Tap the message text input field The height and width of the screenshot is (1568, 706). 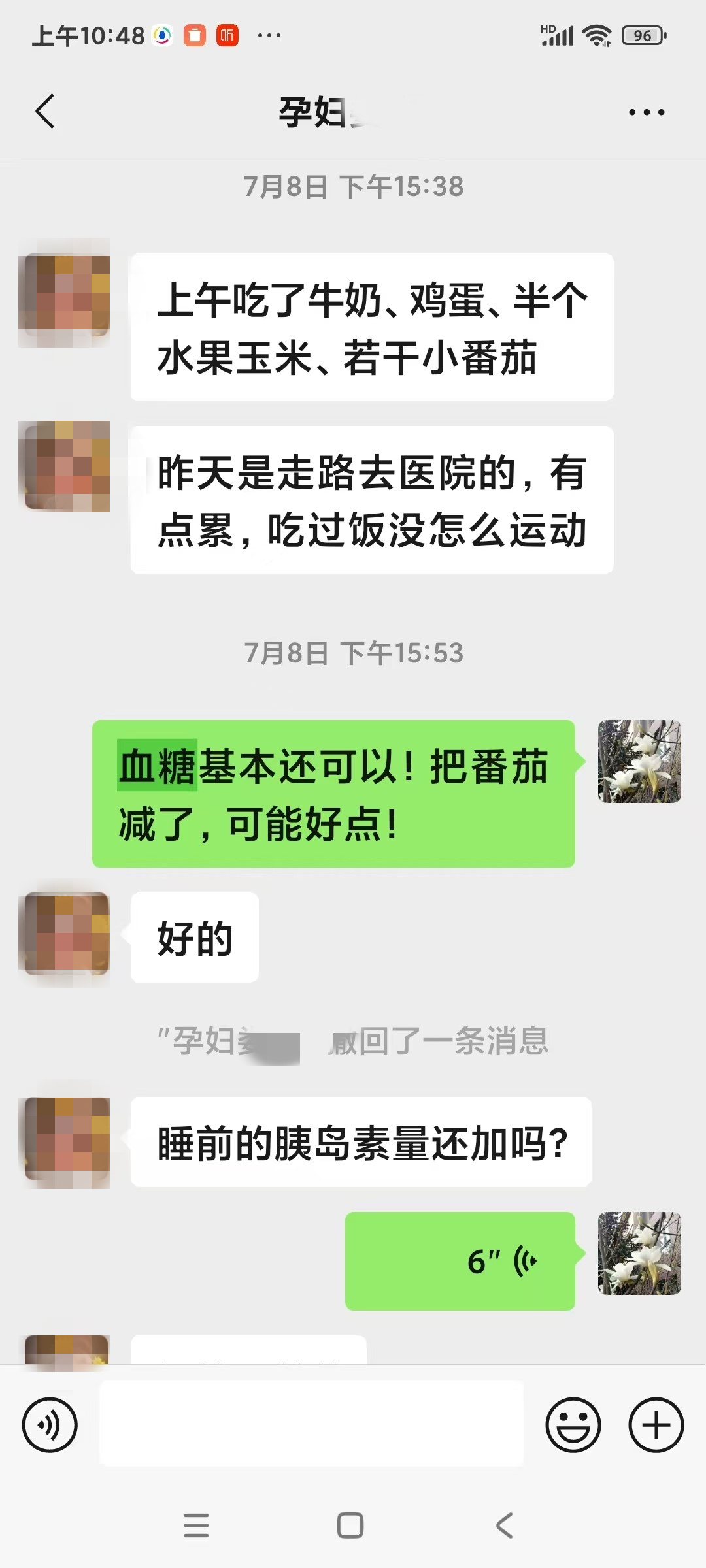311,1424
